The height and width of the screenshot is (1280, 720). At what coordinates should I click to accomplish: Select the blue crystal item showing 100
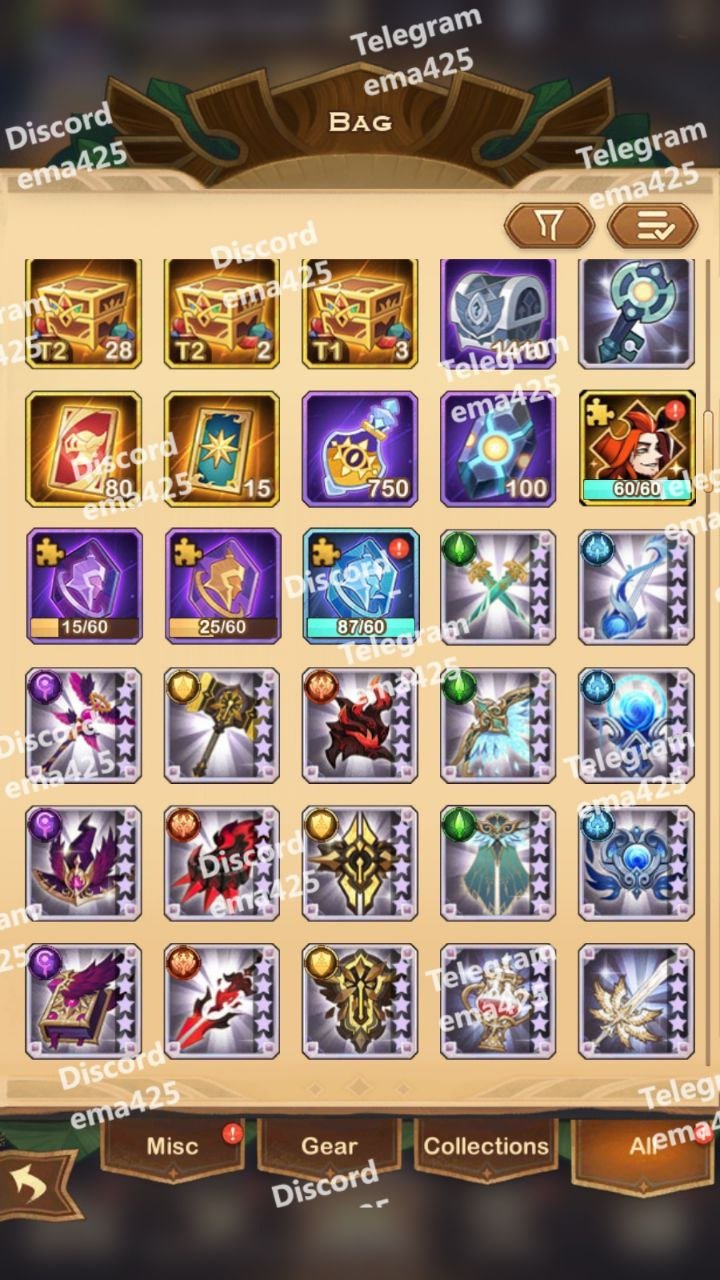(498, 449)
